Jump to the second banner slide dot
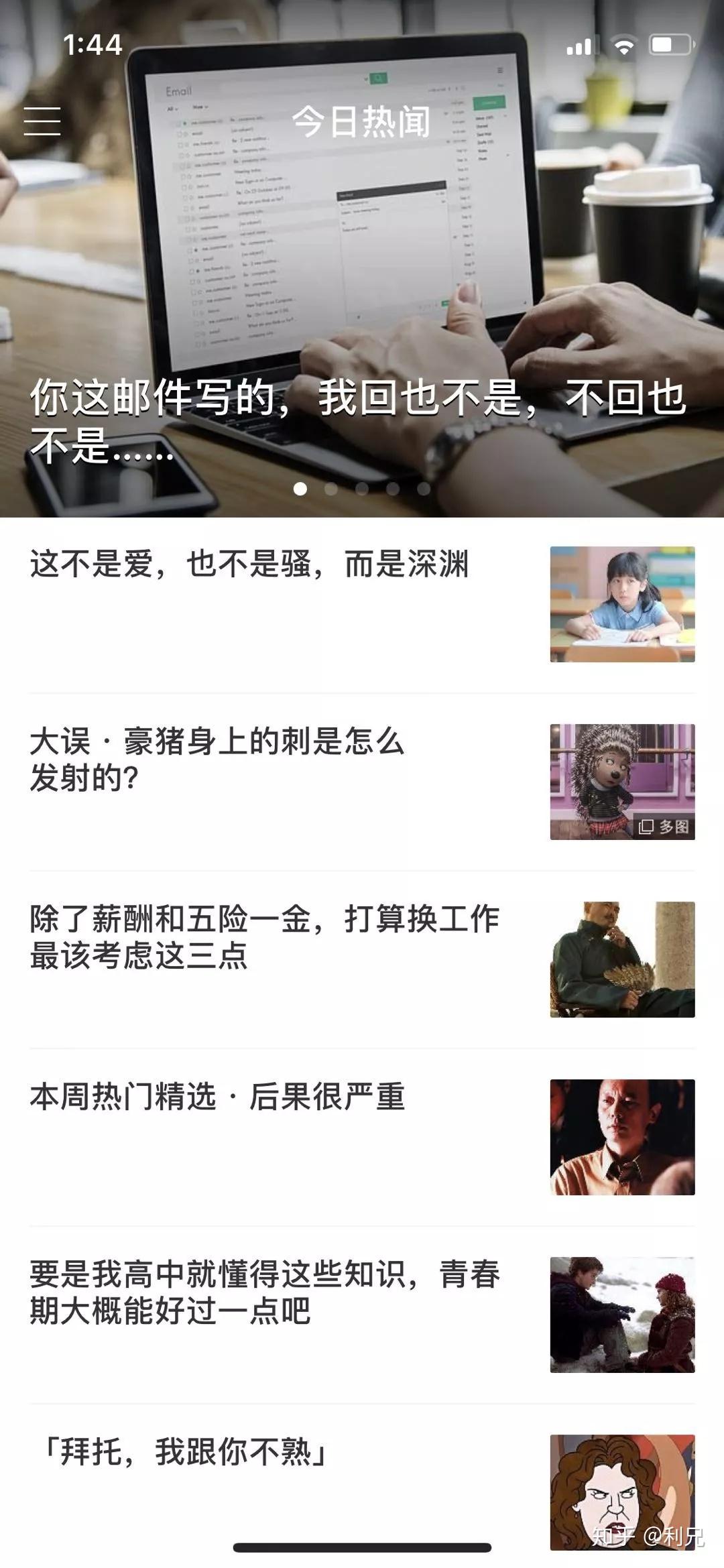 pyautogui.click(x=331, y=489)
